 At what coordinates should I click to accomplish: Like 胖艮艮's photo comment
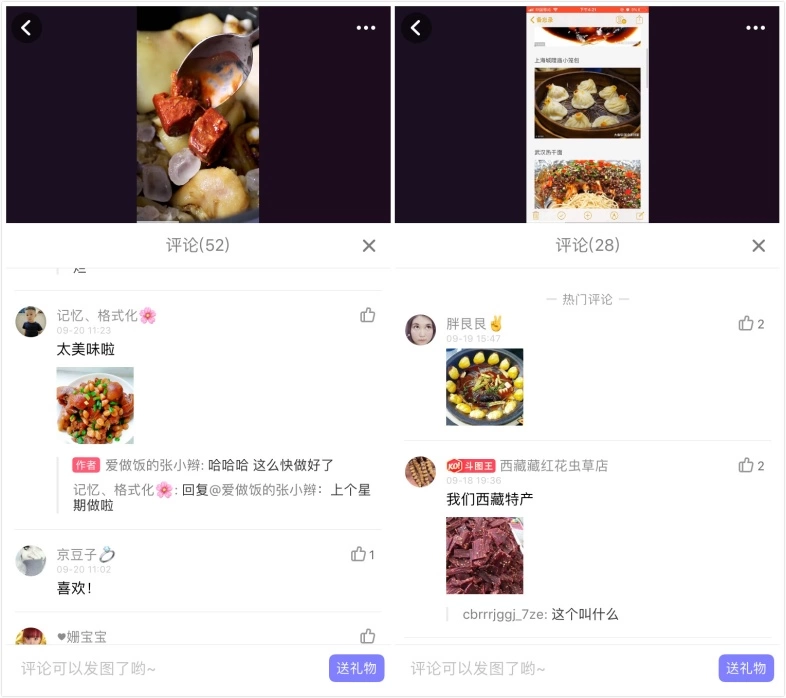[746, 323]
